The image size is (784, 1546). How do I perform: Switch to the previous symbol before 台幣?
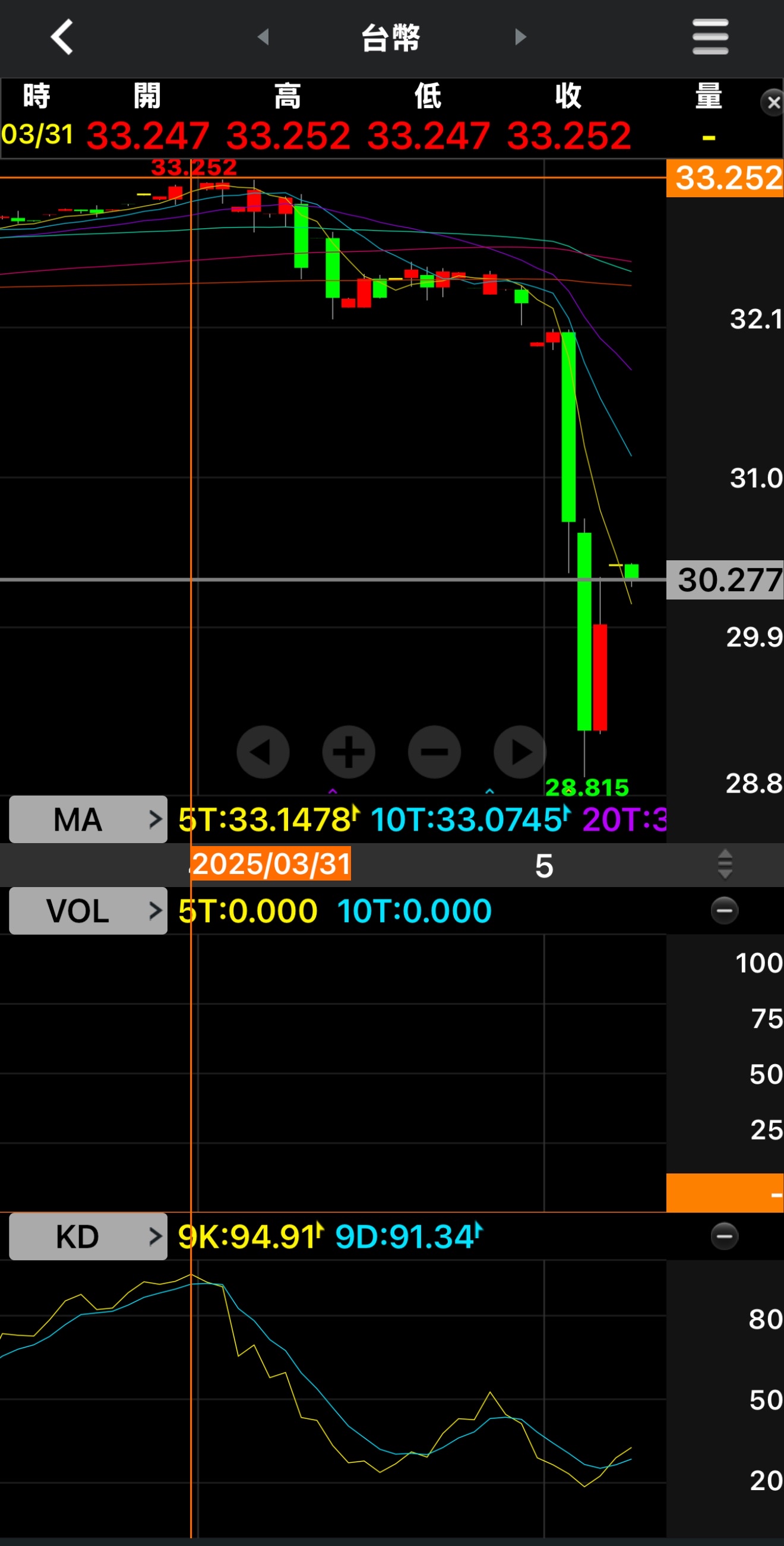(x=263, y=37)
